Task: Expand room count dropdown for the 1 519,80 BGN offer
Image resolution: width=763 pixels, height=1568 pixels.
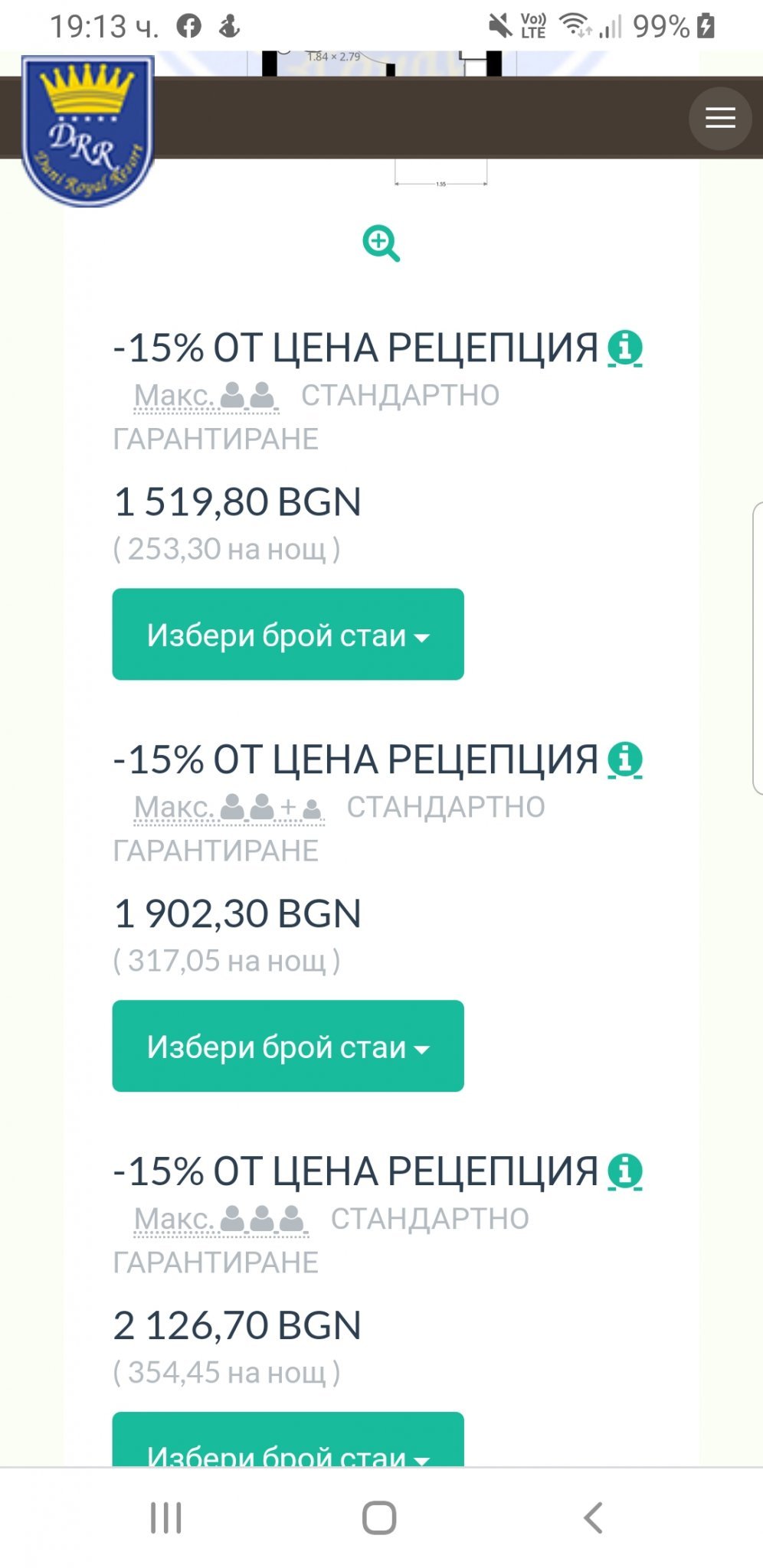Action: (x=288, y=634)
